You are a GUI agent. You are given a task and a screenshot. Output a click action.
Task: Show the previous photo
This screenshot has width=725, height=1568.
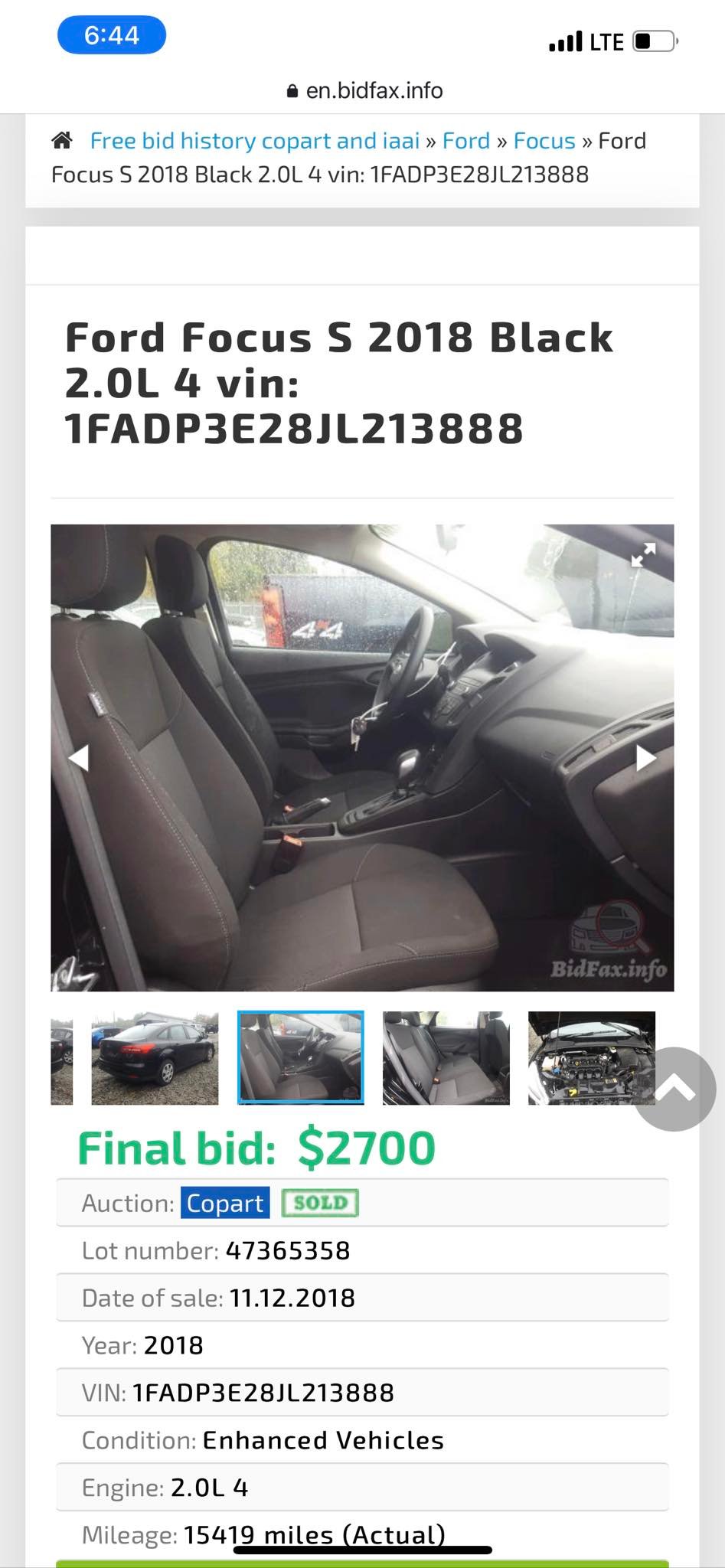[x=79, y=758]
